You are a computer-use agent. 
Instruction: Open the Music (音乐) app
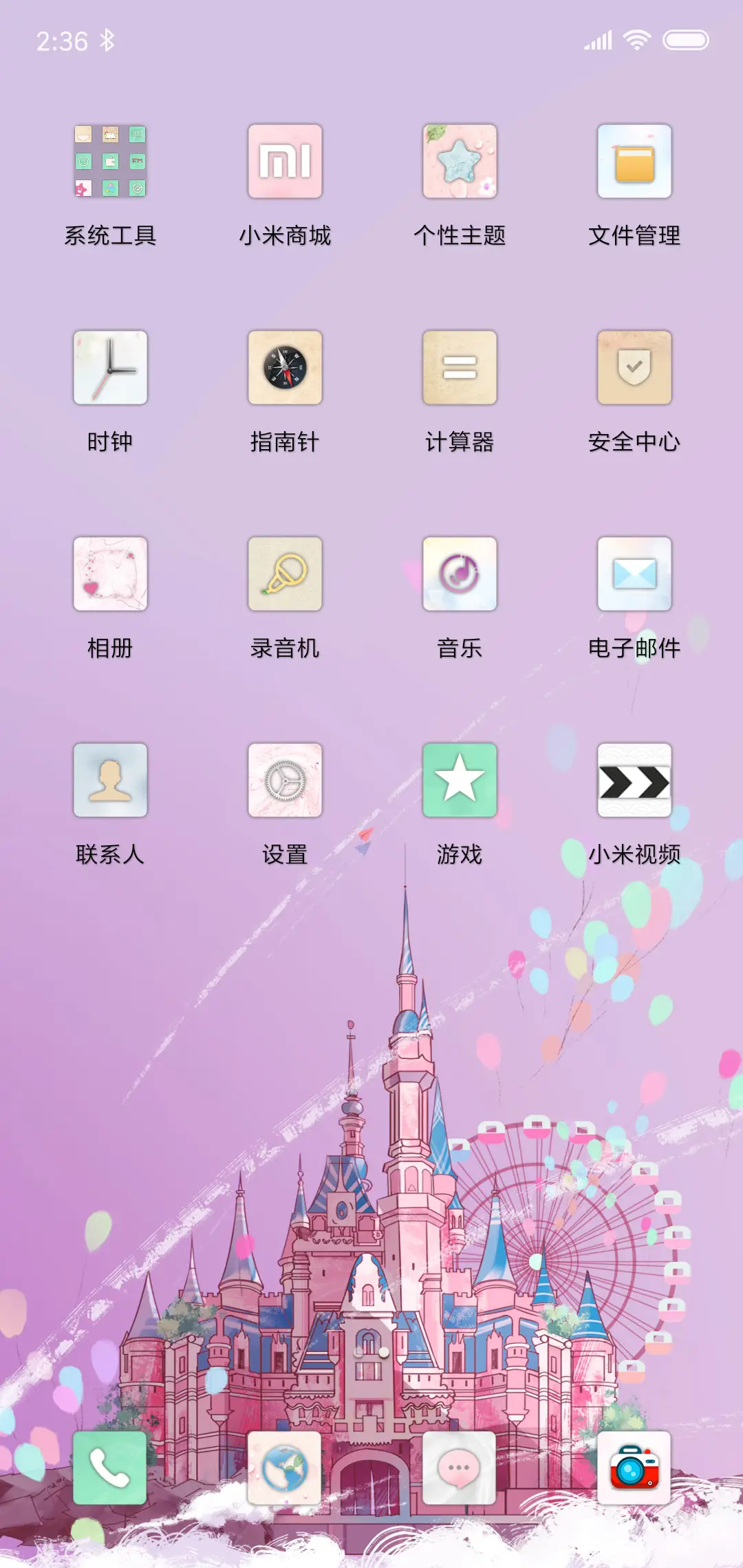click(x=460, y=576)
